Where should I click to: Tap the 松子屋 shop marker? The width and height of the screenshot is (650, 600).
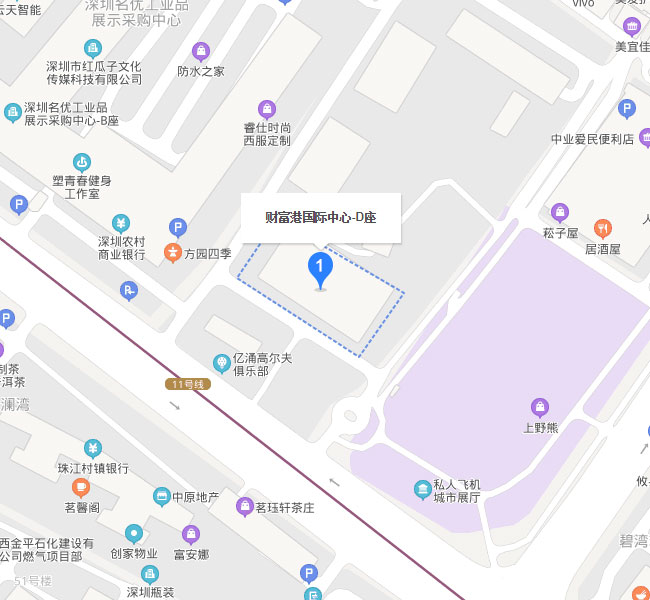click(x=560, y=212)
